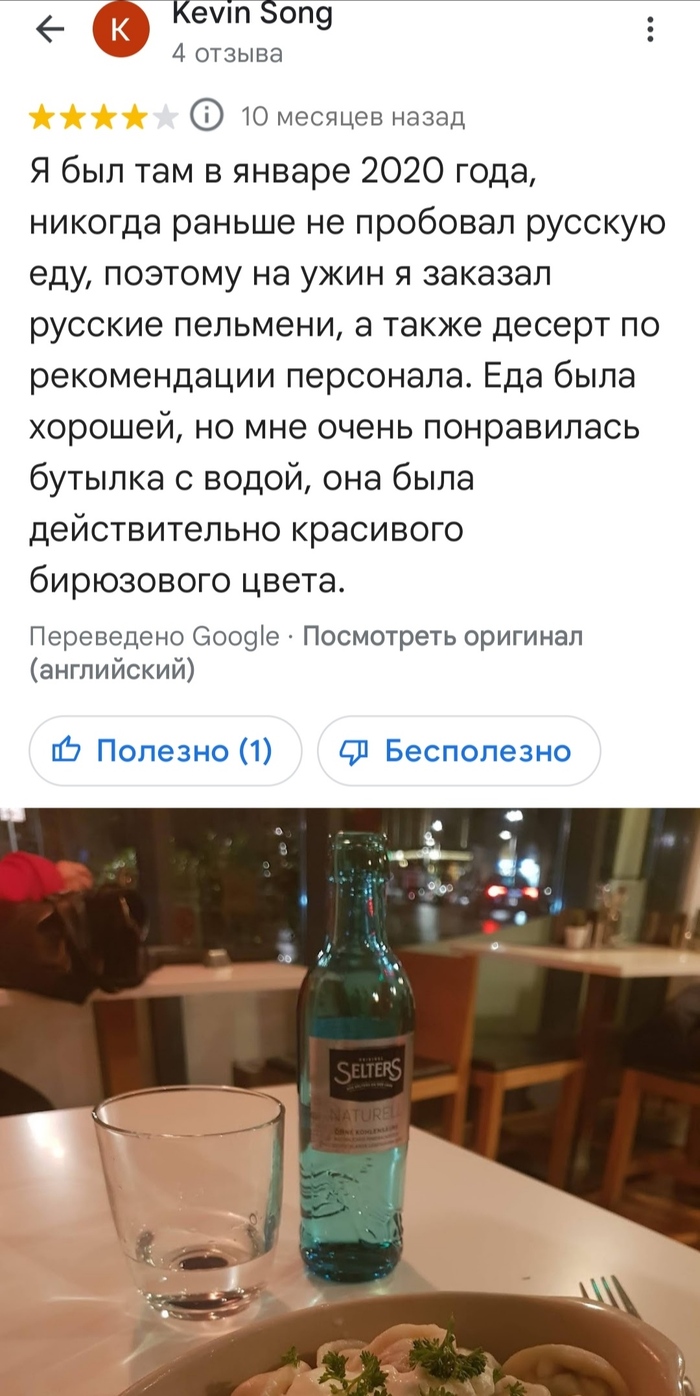Open the three-dot overflow menu

click(x=650, y=30)
